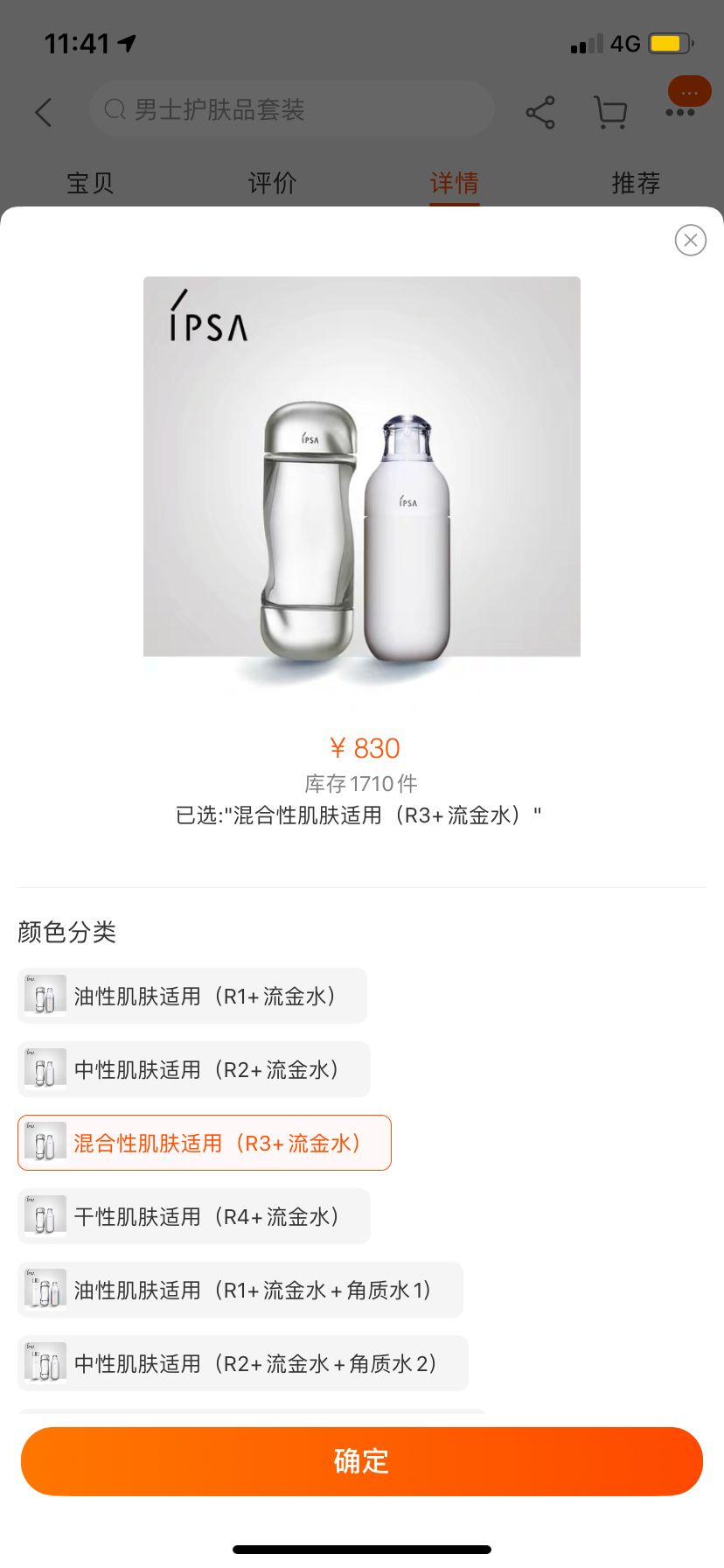Choose 中性肌肤适用（R2+流金水+角质水2）
The height and width of the screenshot is (1568, 724).
(x=243, y=1363)
